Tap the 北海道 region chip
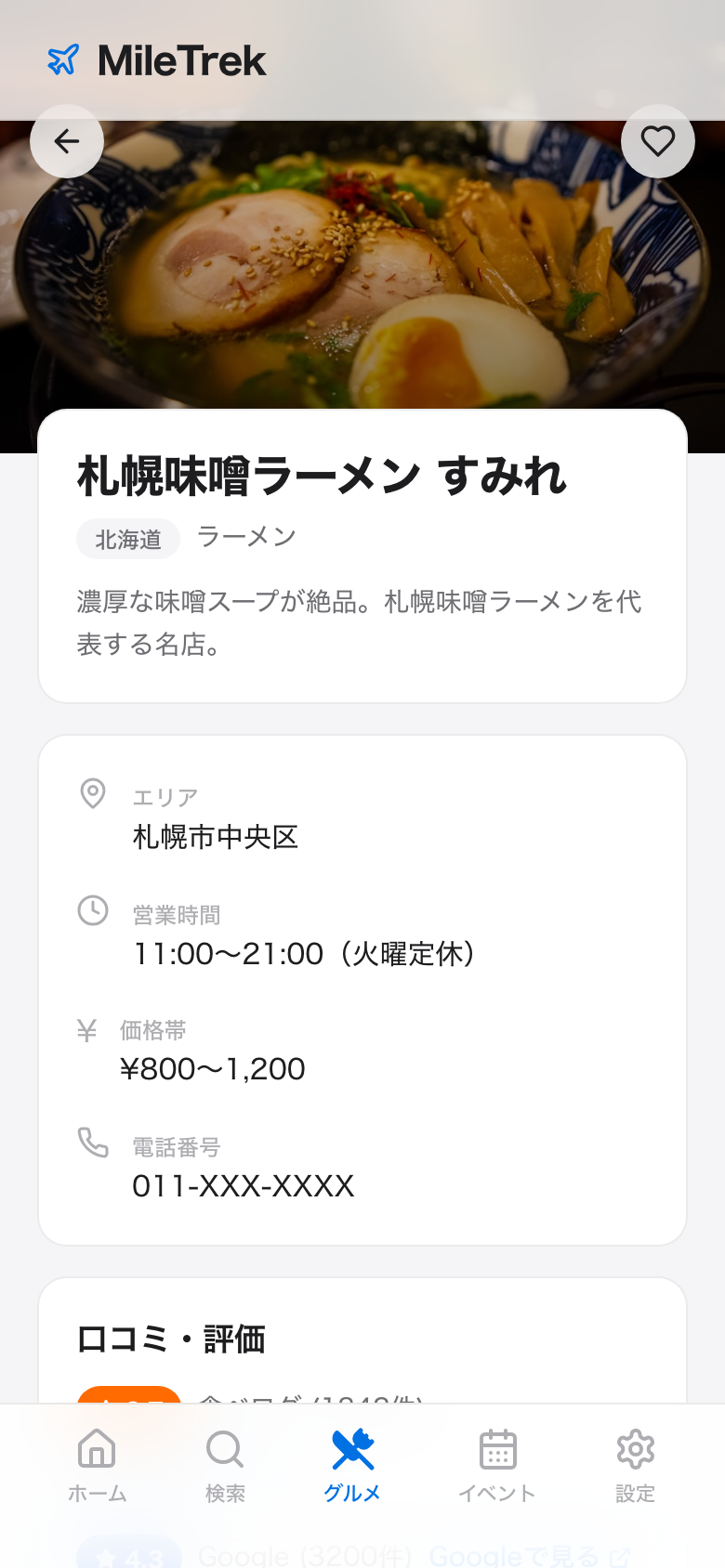This screenshot has width=725, height=1568. (x=128, y=539)
